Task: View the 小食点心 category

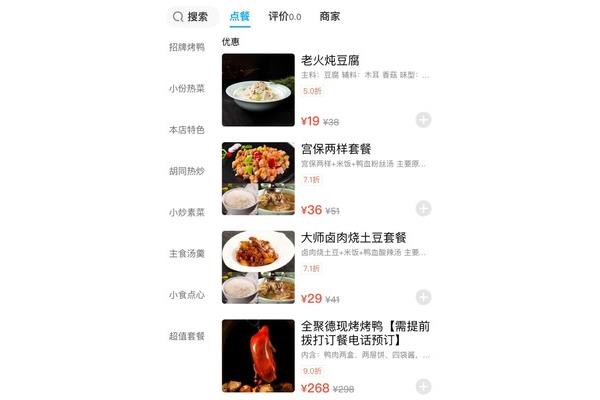Action: click(x=187, y=295)
